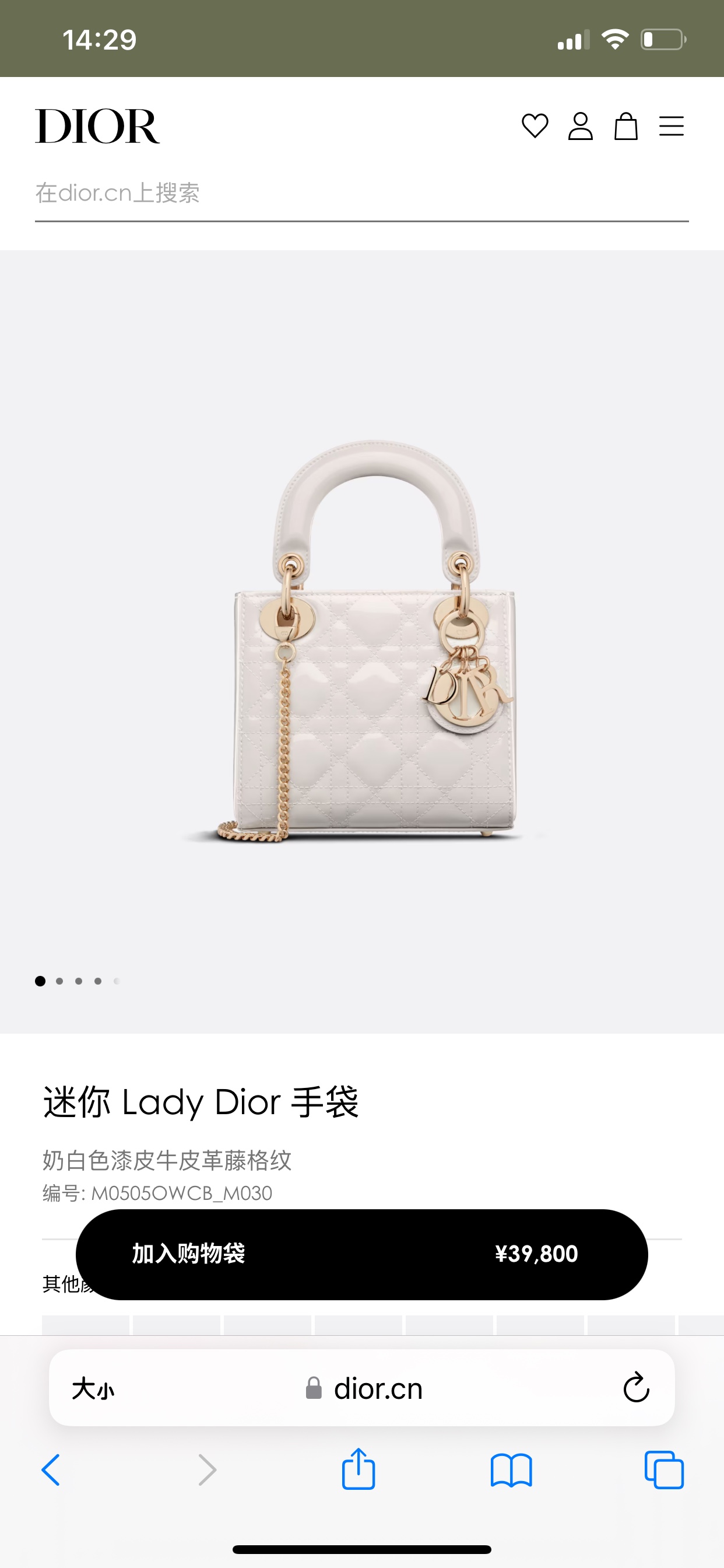Tap the dior.cn search field
The image size is (724, 1568).
[x=361, y=194]
